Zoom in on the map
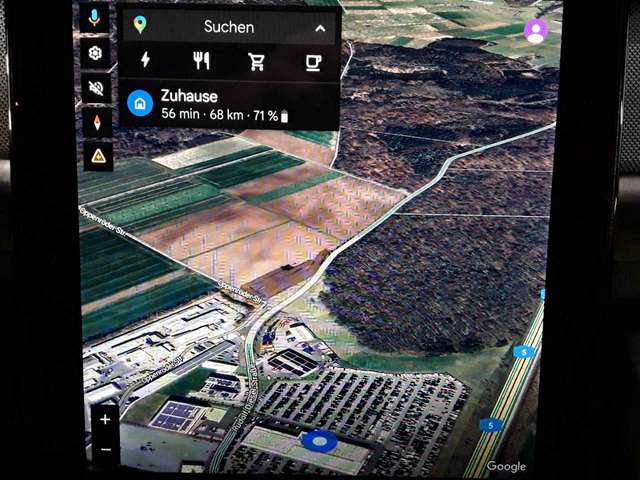Screen dimensions: 640x480 106,419
